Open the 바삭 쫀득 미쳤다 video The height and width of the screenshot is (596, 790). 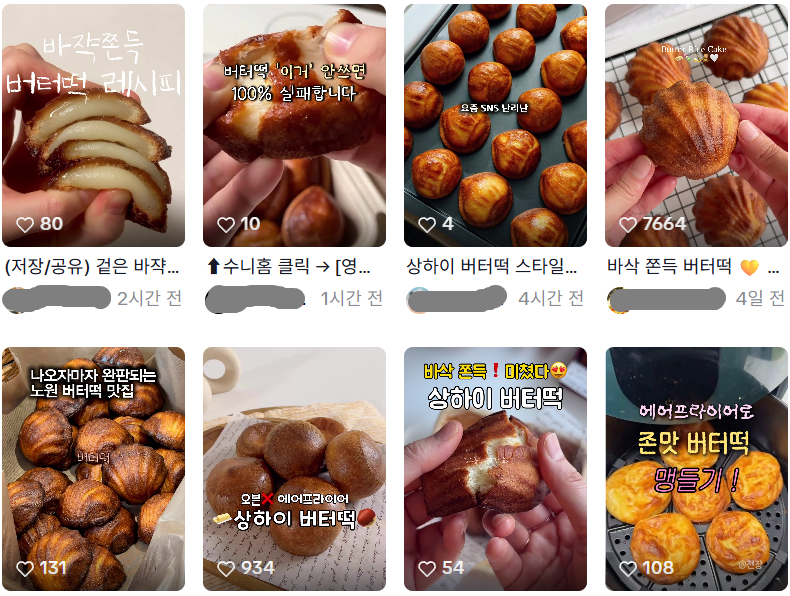click(x=495, y=468)
